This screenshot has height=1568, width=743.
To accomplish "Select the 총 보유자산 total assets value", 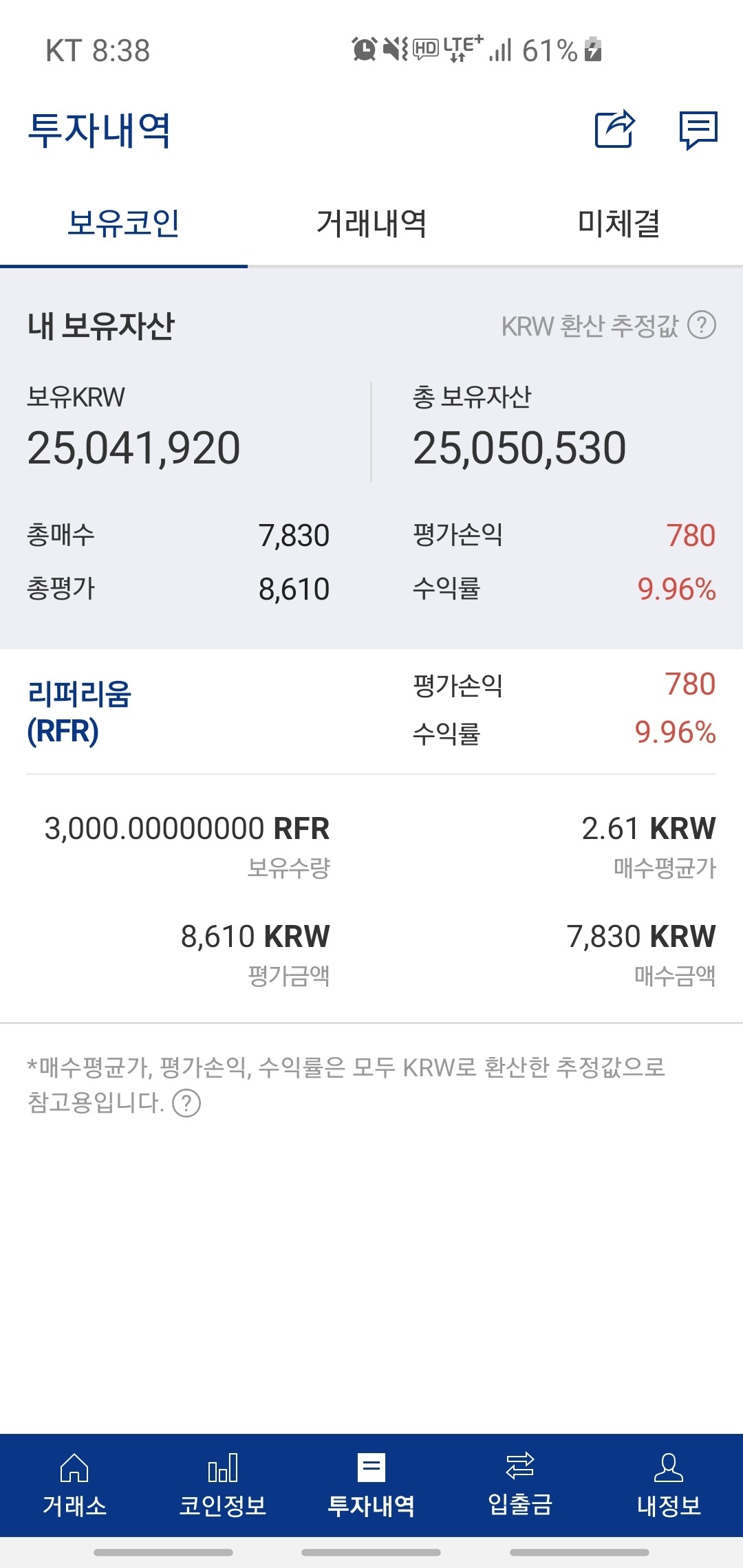I will pyautogui.click(x=521, y=447).
